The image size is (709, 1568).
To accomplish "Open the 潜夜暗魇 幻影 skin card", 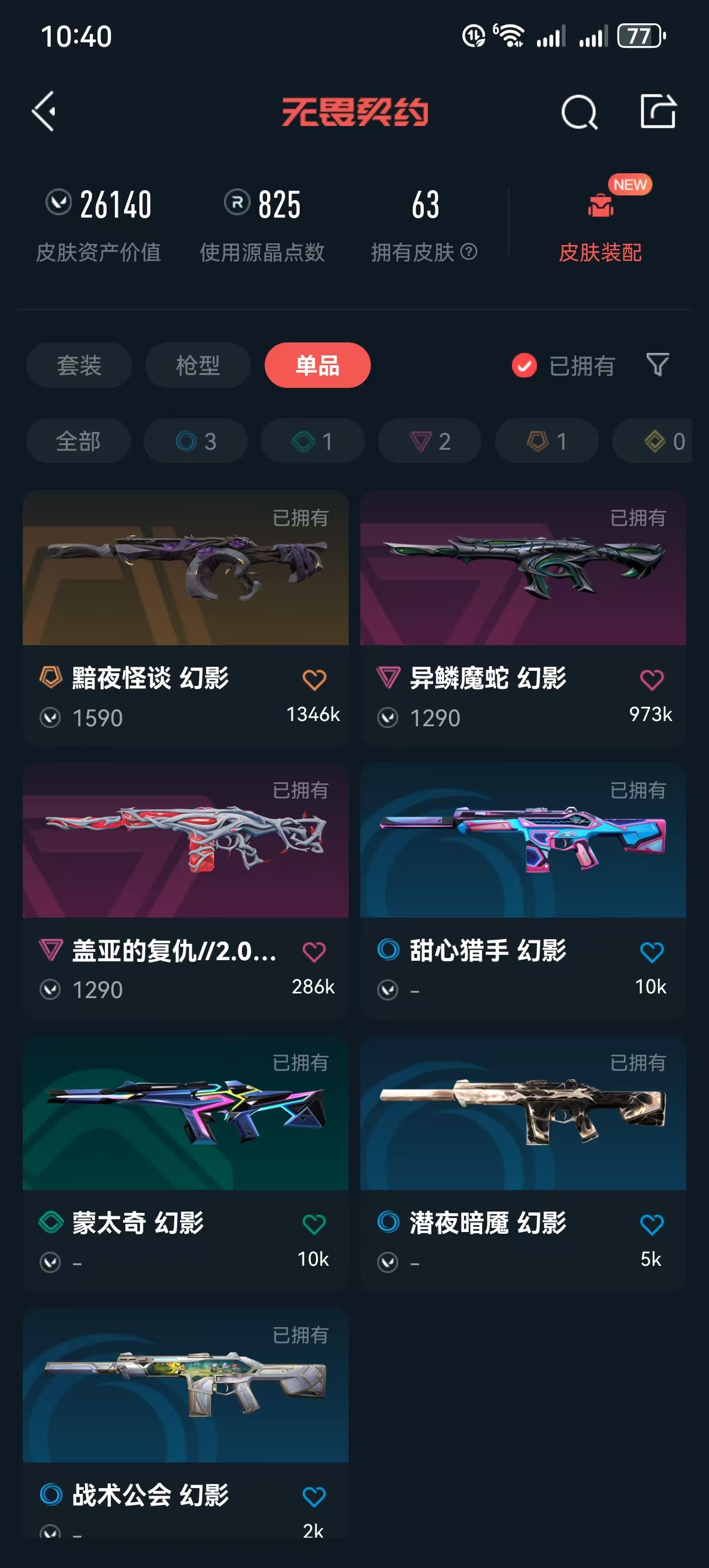I will 523,1164.
